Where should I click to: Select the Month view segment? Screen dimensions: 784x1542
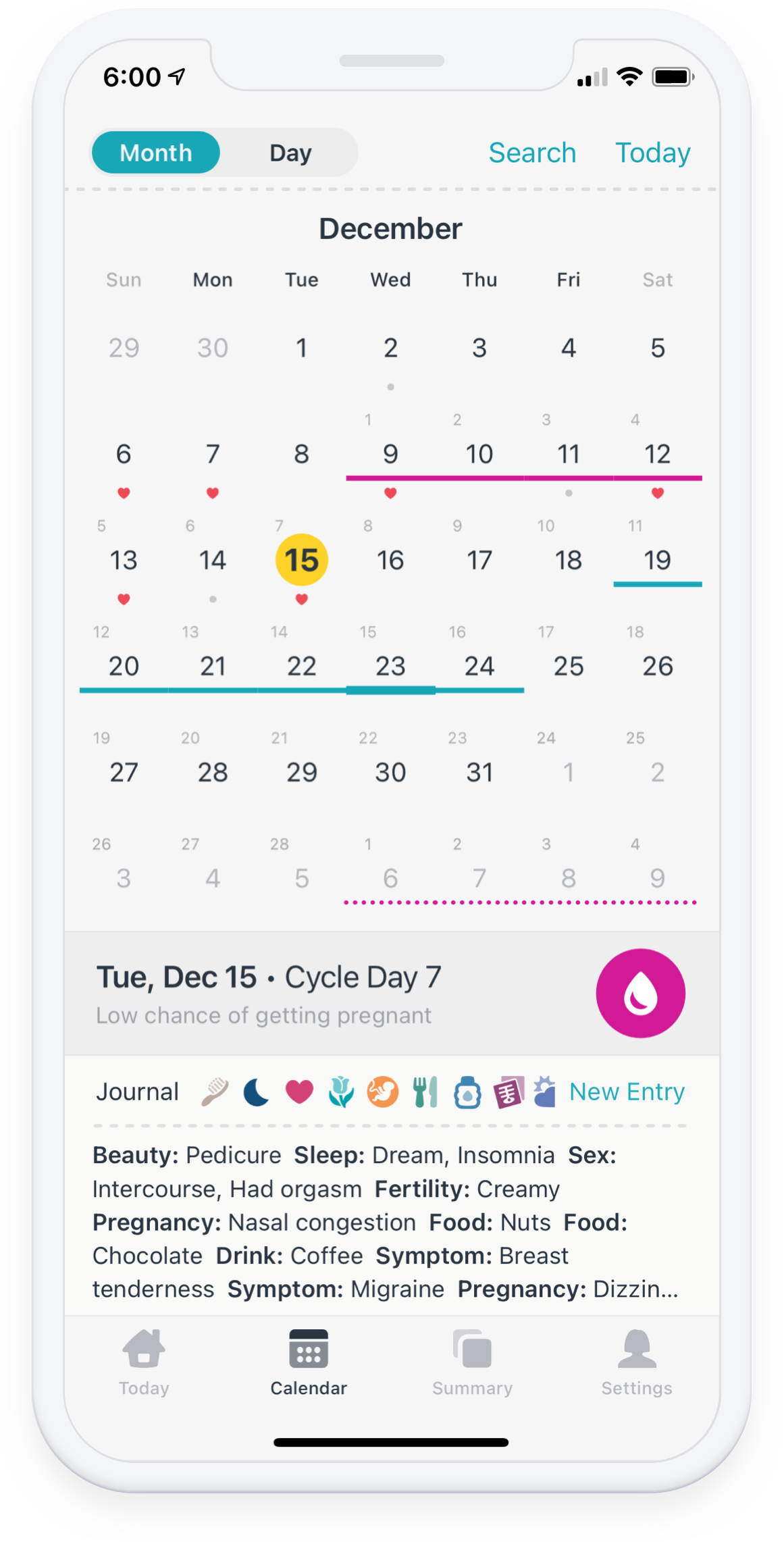point(156,153)
